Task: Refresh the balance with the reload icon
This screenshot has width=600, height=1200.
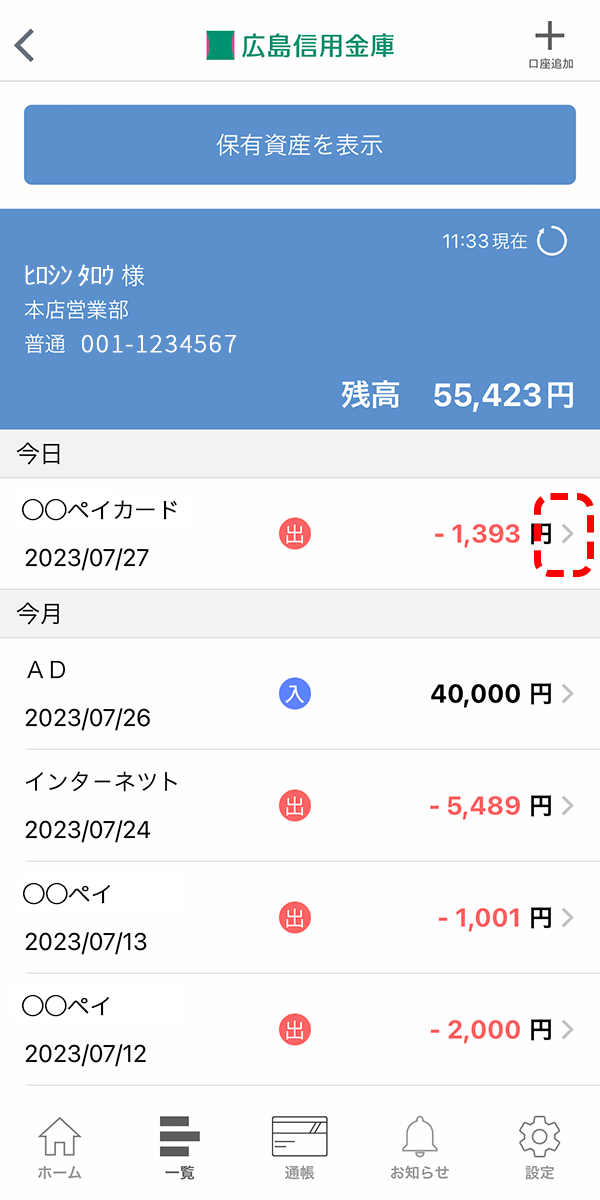Action: pyautogui.click(x=552, y=241)
